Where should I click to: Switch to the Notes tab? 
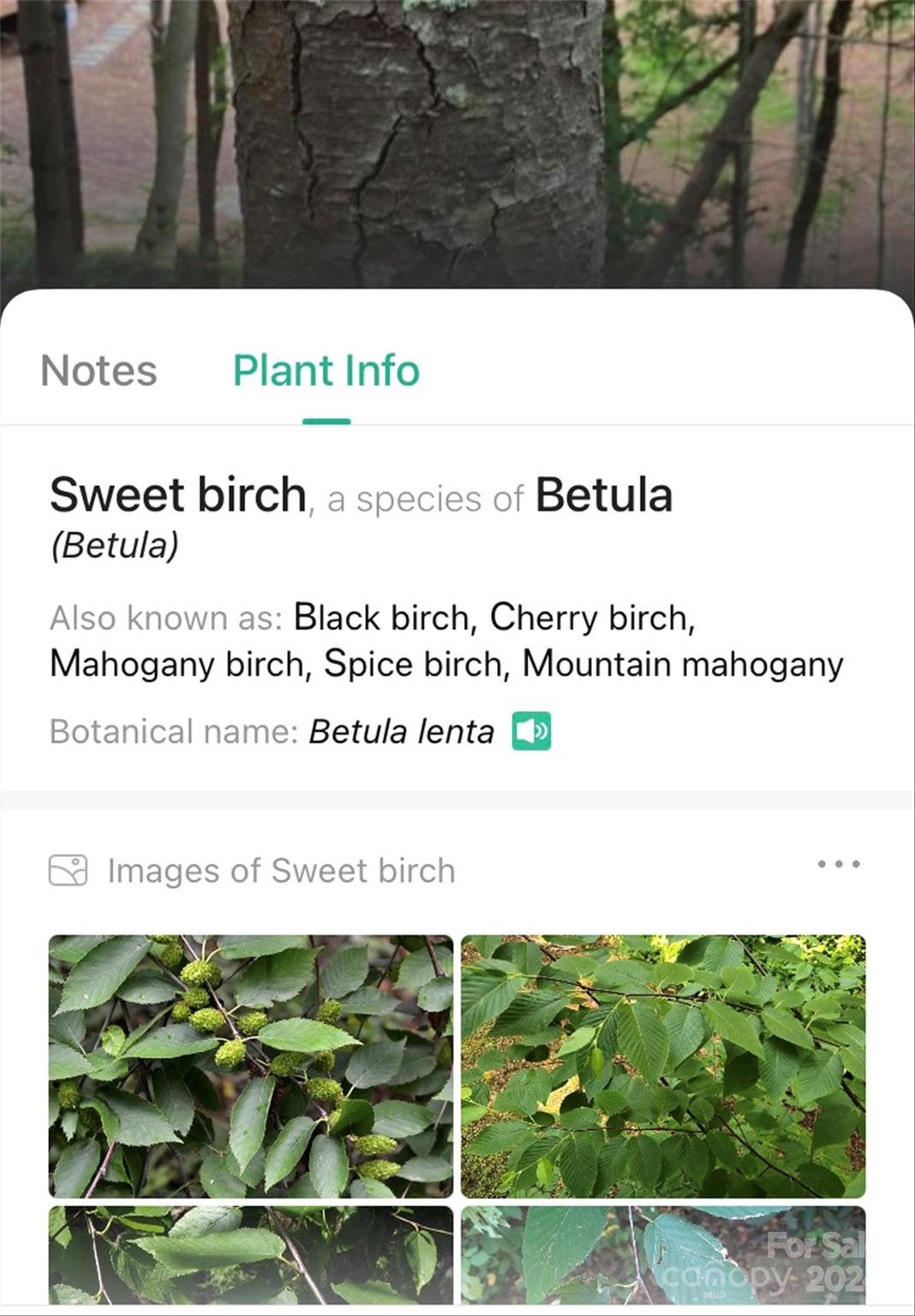tap(99, 371)
